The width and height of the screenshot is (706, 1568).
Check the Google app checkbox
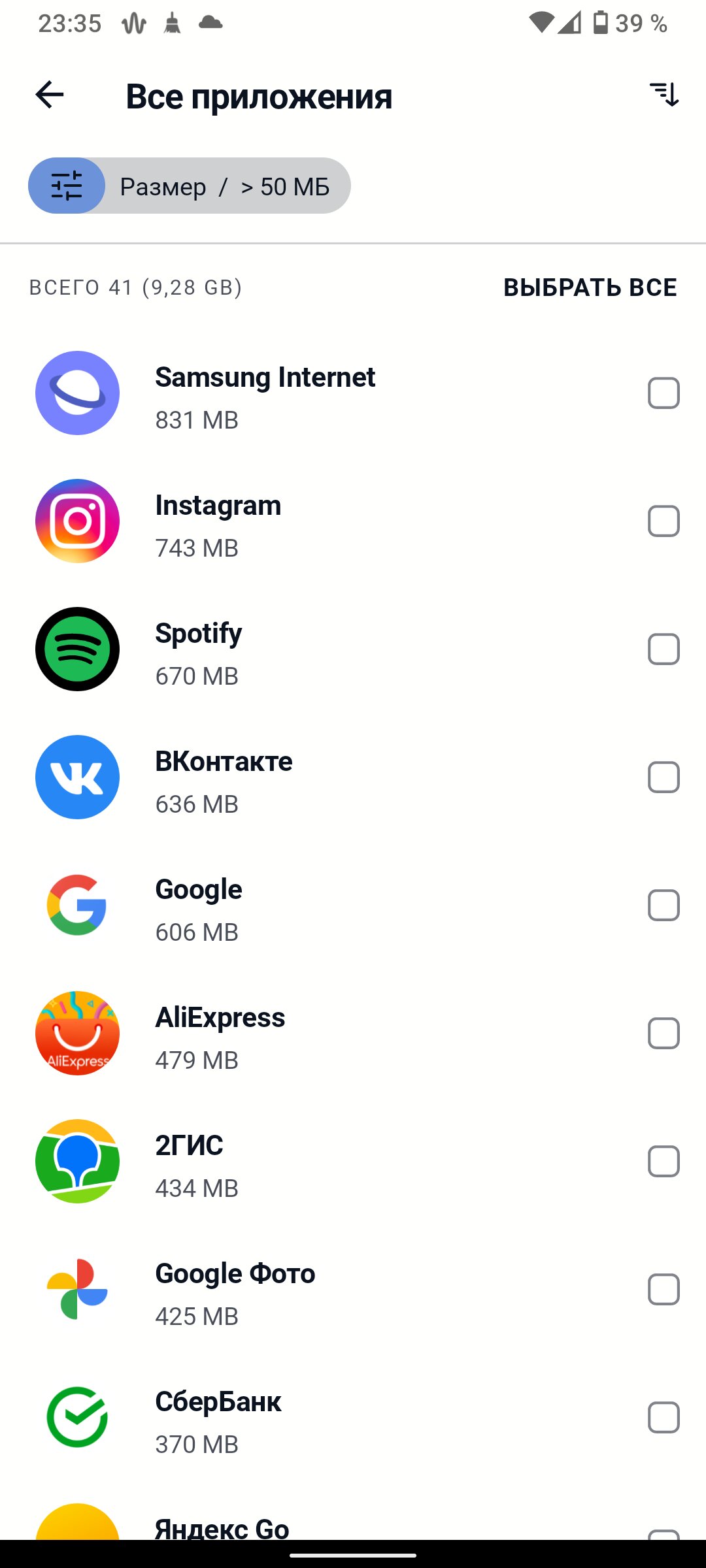coord(664,906)
